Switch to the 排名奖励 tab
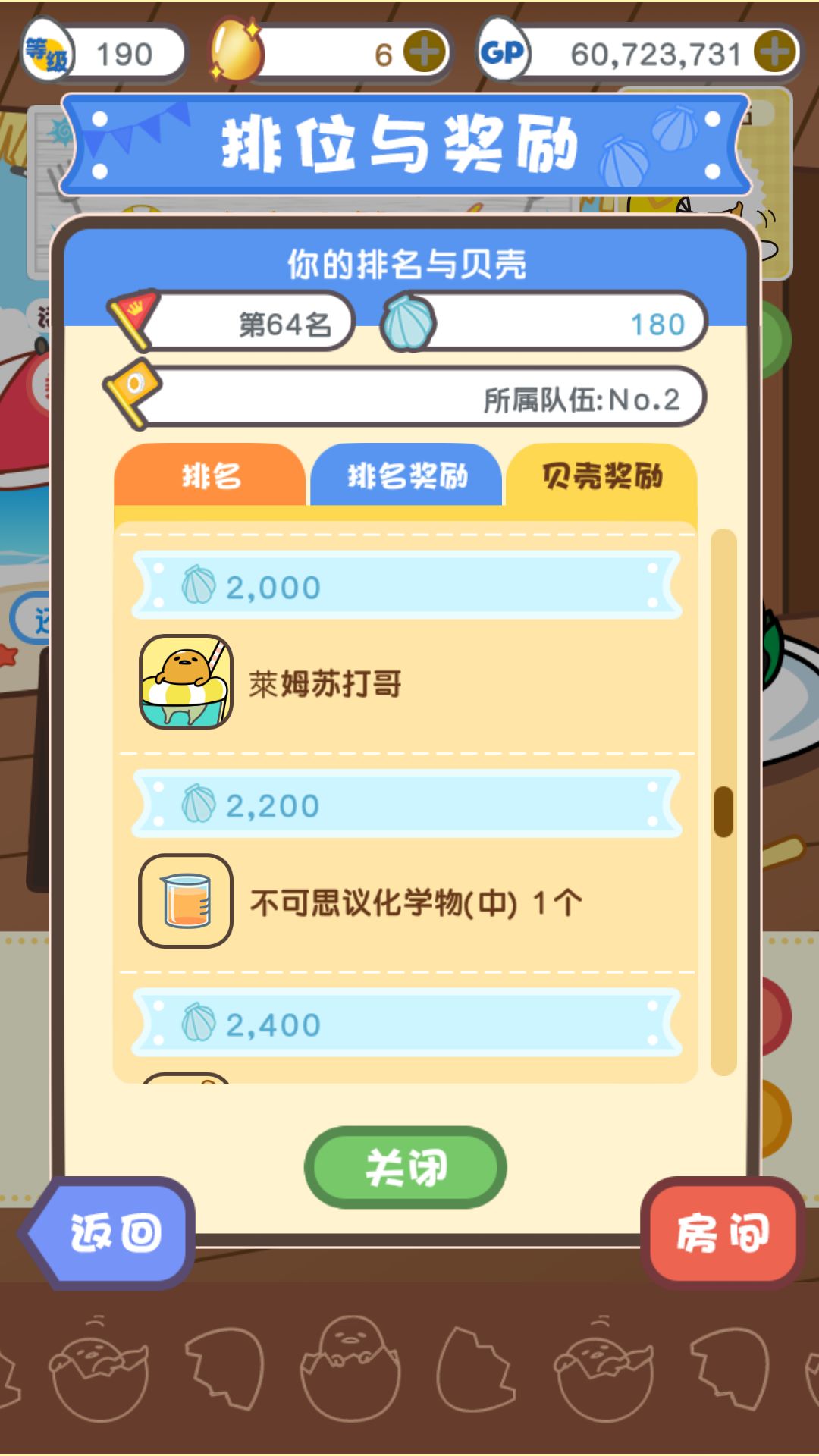The image size is (819, 1456). [409, 475]
